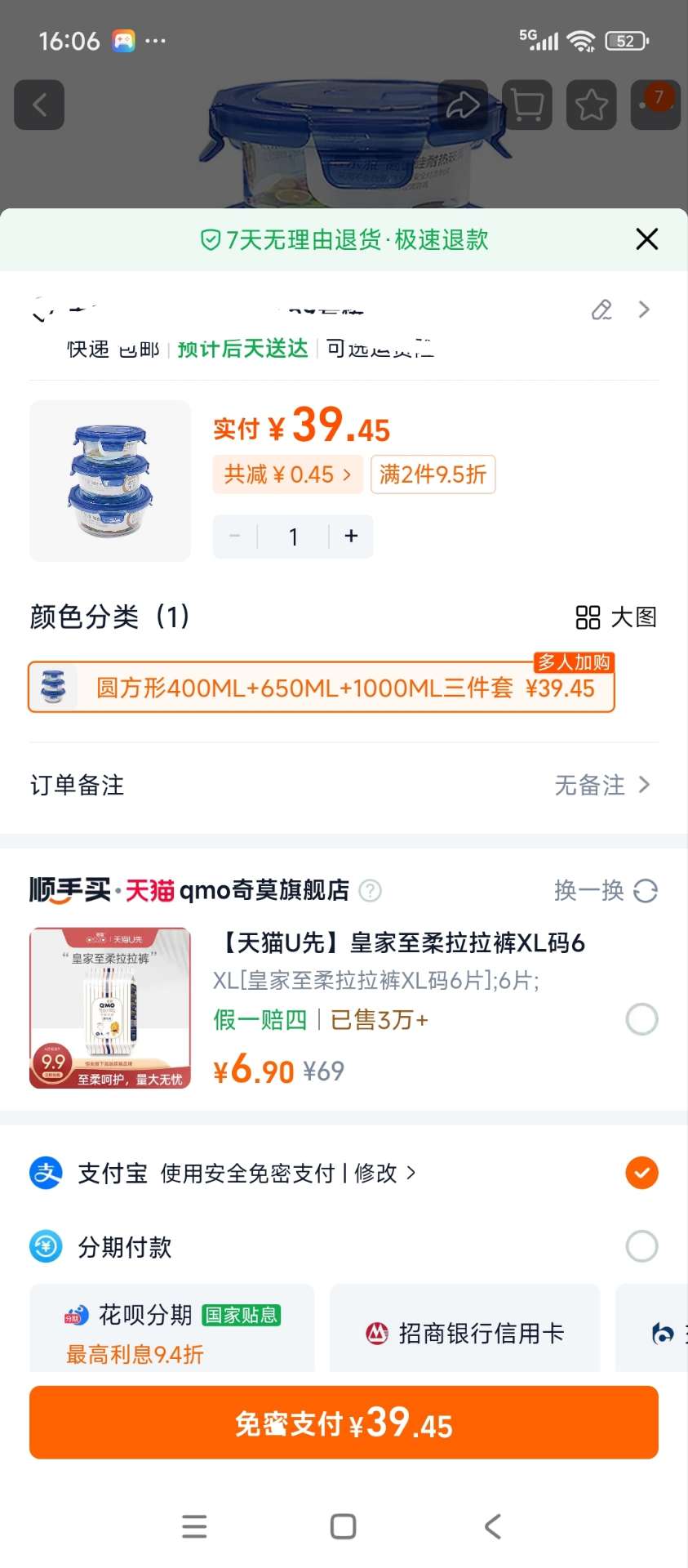688x1568 pixels.
Task: Choose 分期付款 installment payment
Action: 641,1246
